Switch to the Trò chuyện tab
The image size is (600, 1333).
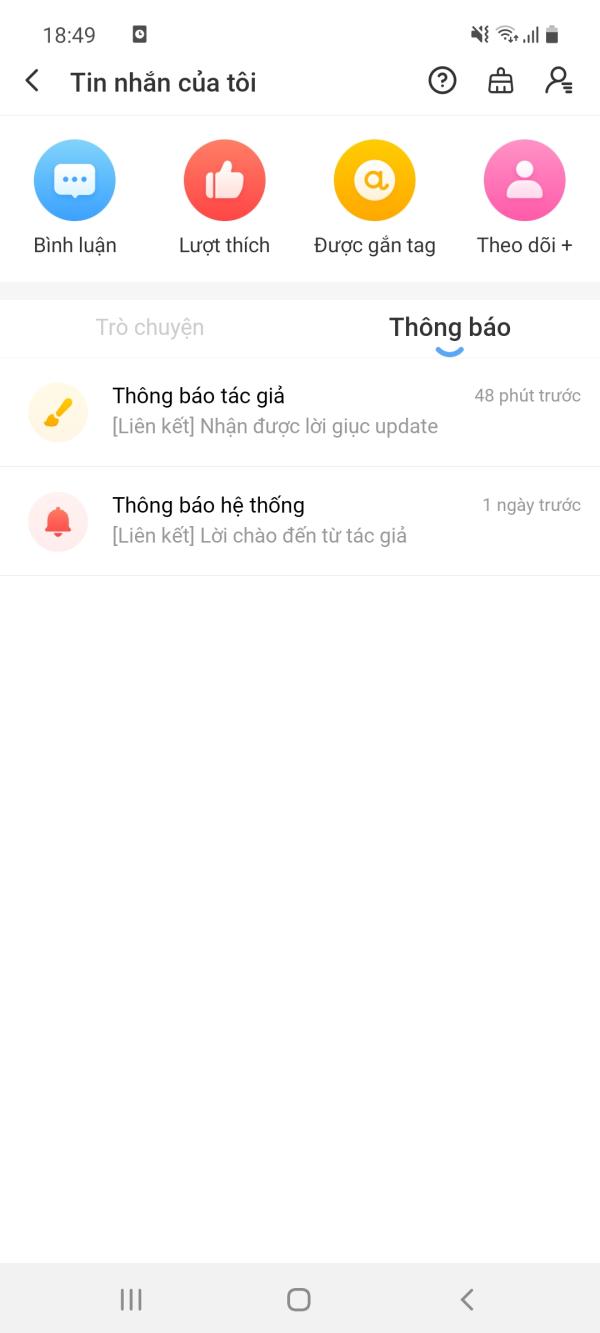pyautogui.click(x=150, y=327)
